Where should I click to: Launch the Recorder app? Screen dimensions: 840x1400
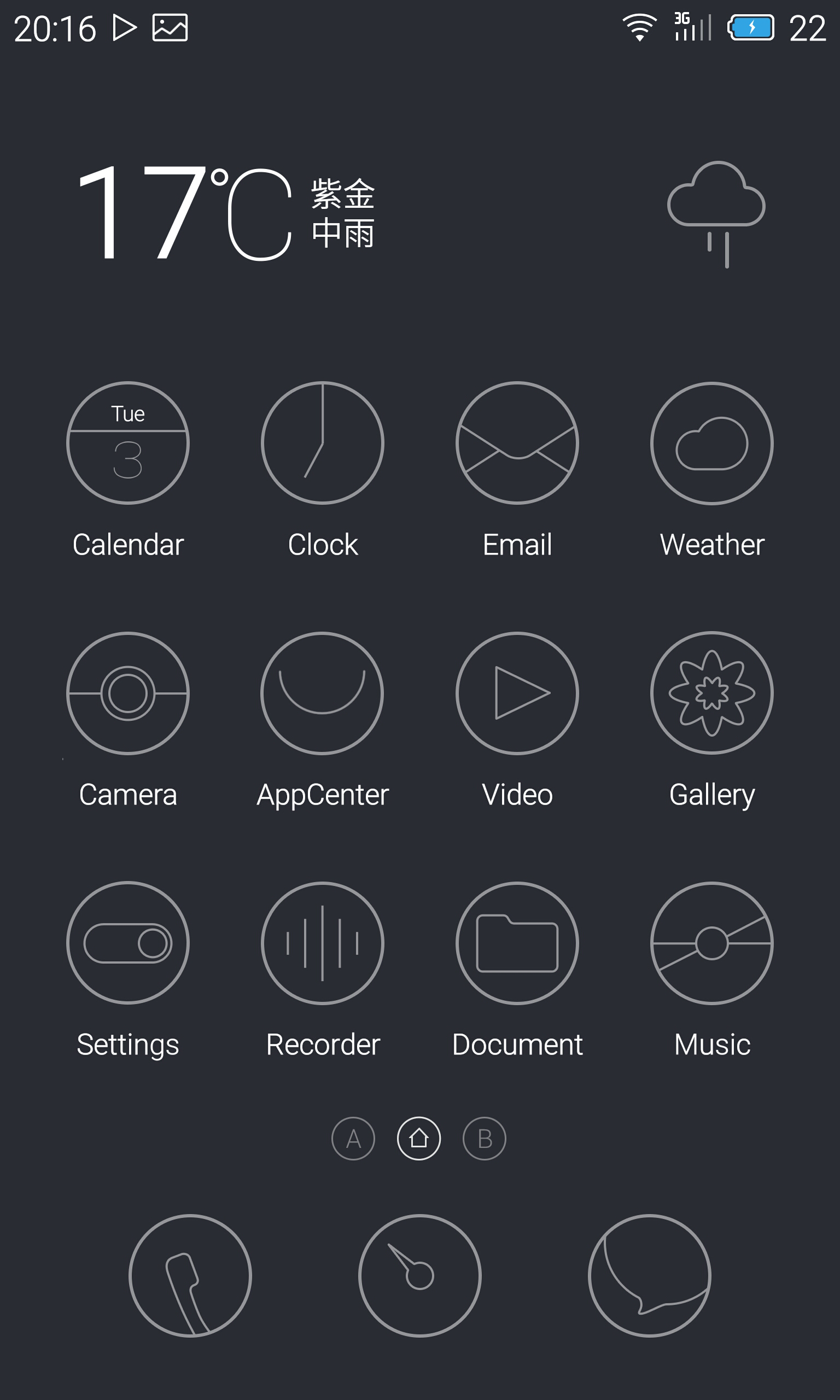pos(323,943)
